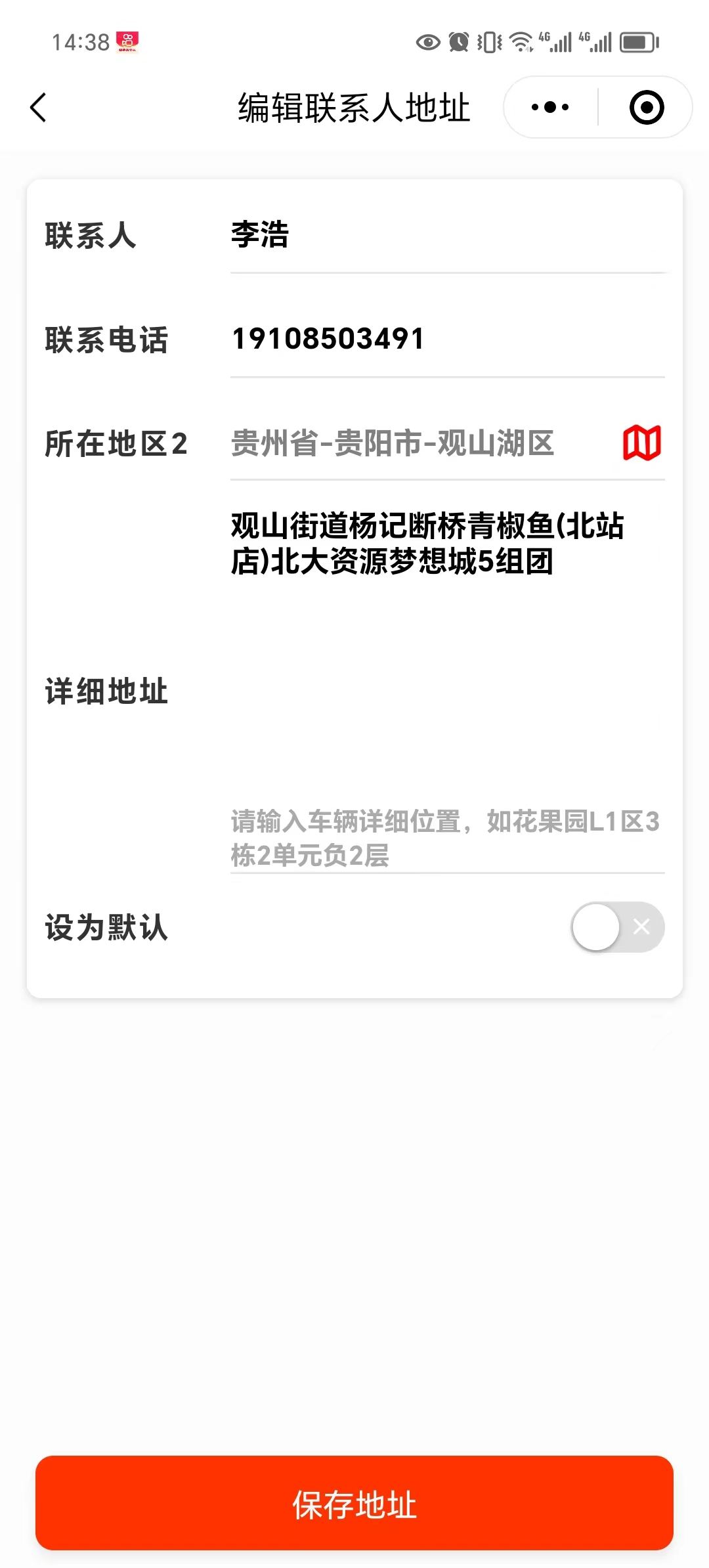
Task: Tap the Wi-Fi icon in the status bar
Action: [521, 42]
